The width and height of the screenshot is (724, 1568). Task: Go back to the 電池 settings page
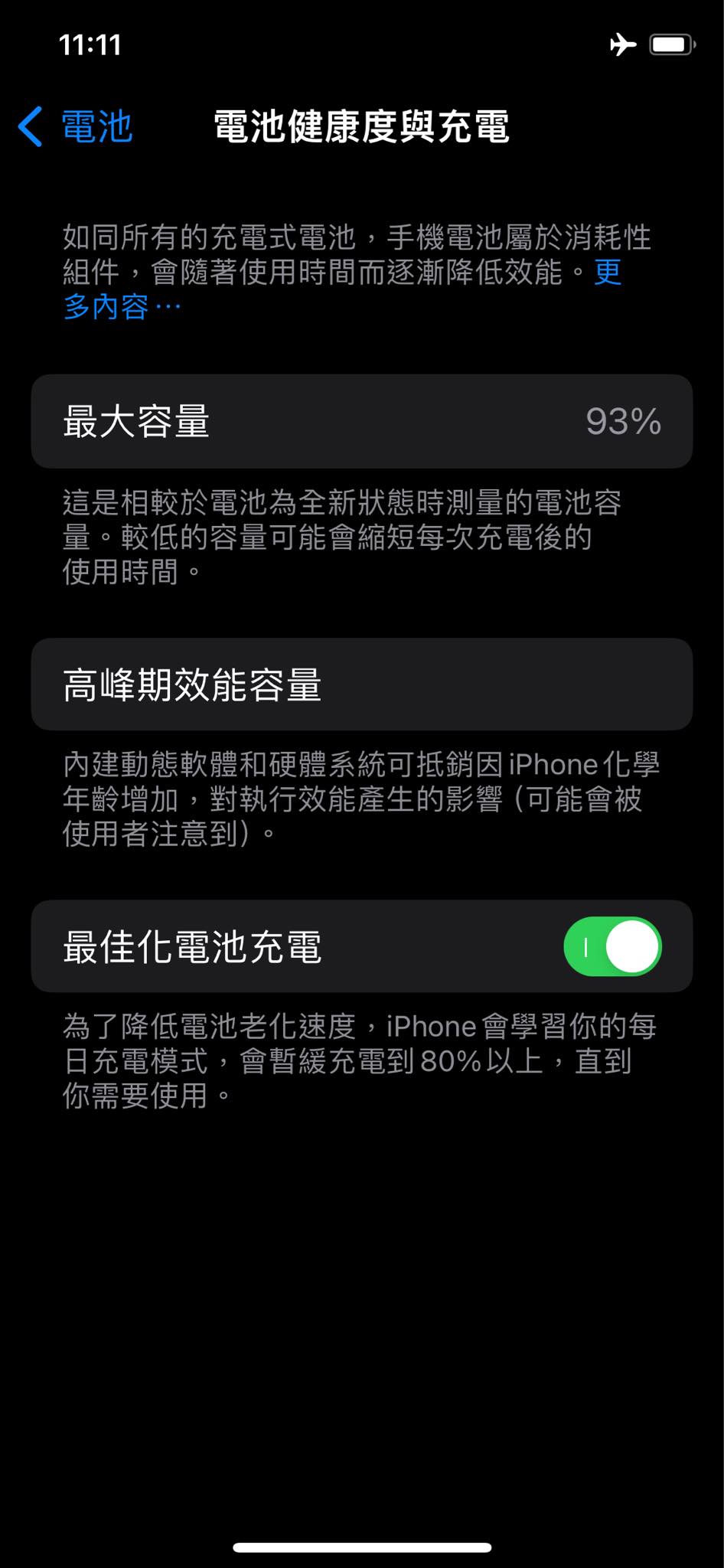point(75,126)
